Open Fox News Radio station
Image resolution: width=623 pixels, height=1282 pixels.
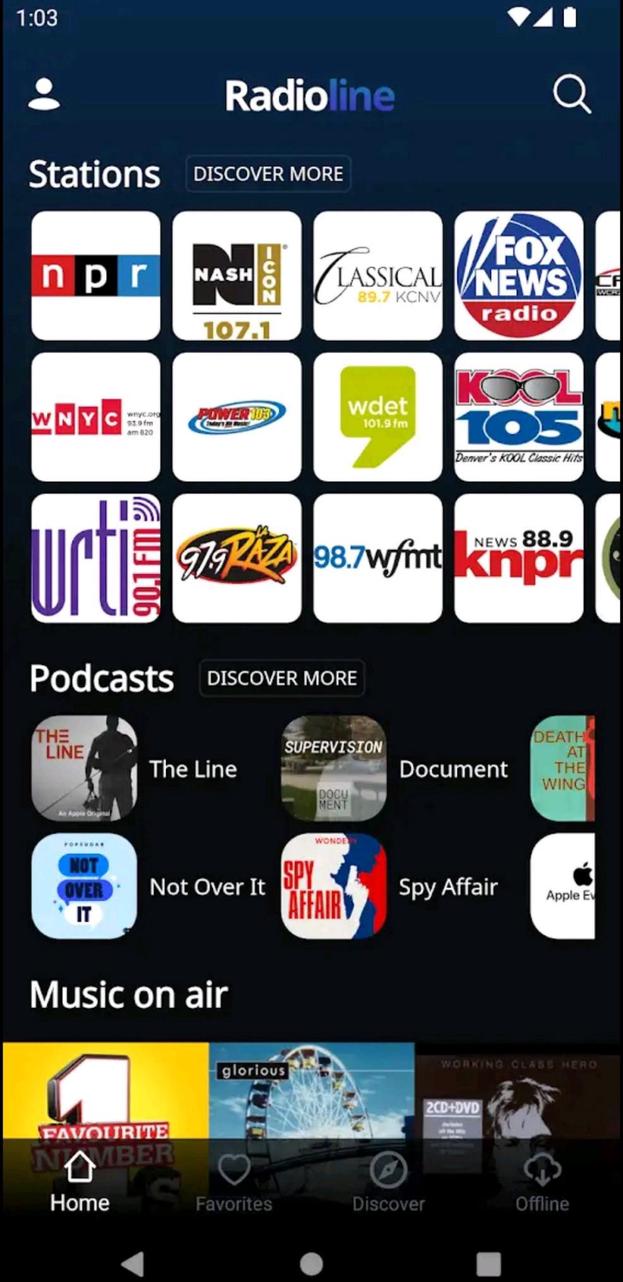(519, 275)
